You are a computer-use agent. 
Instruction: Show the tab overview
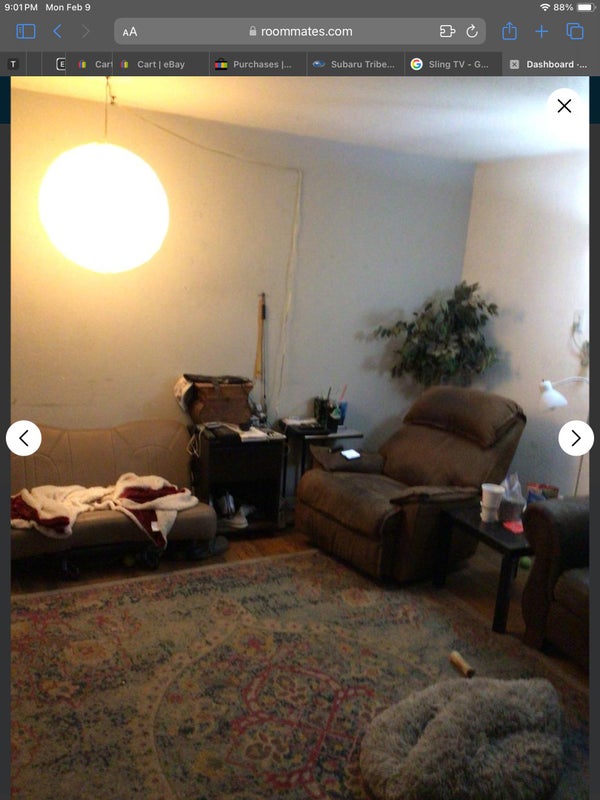575,31
